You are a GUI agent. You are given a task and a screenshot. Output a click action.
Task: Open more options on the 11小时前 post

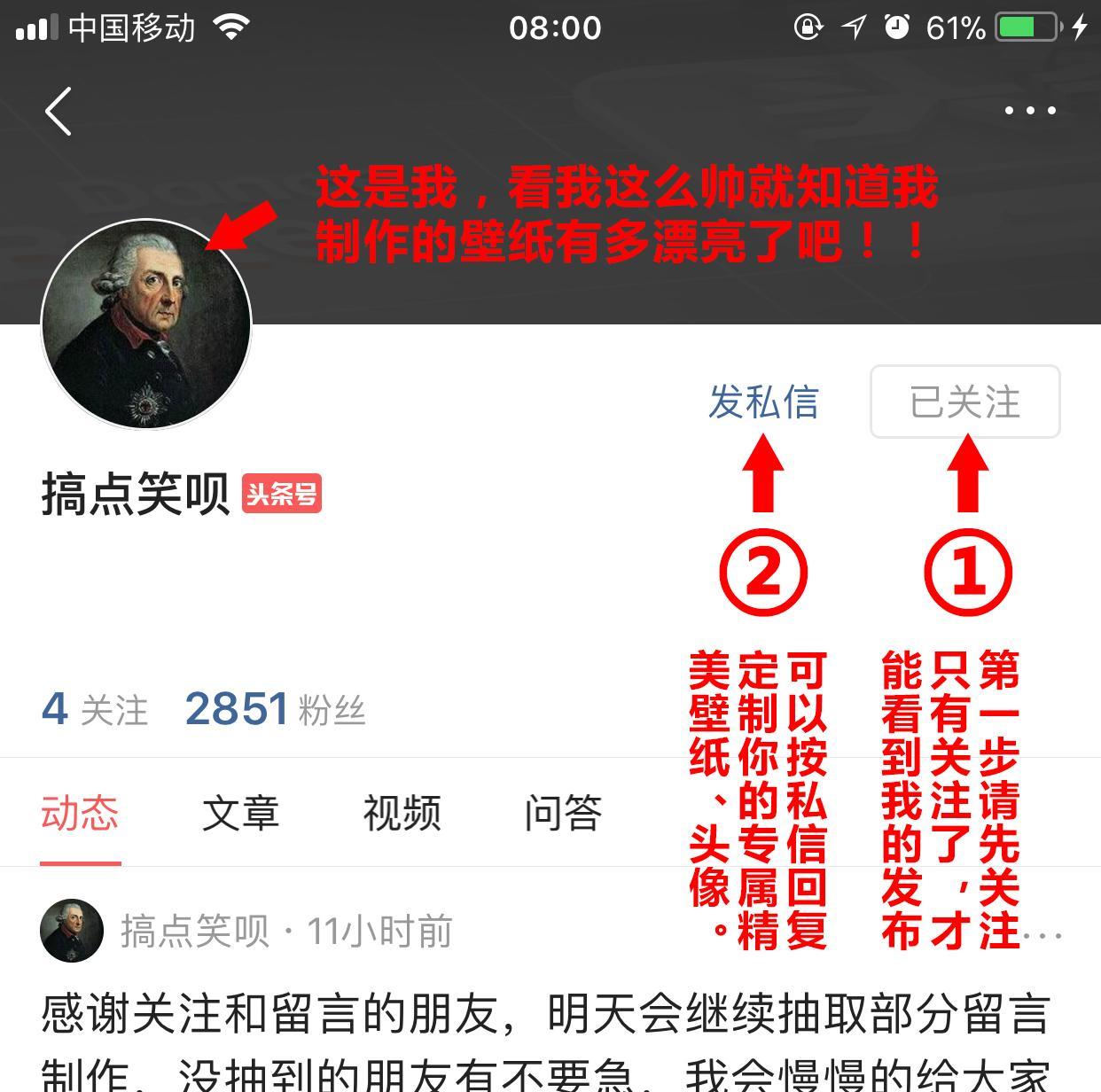pyautogui.click(x=1042, y=934)
